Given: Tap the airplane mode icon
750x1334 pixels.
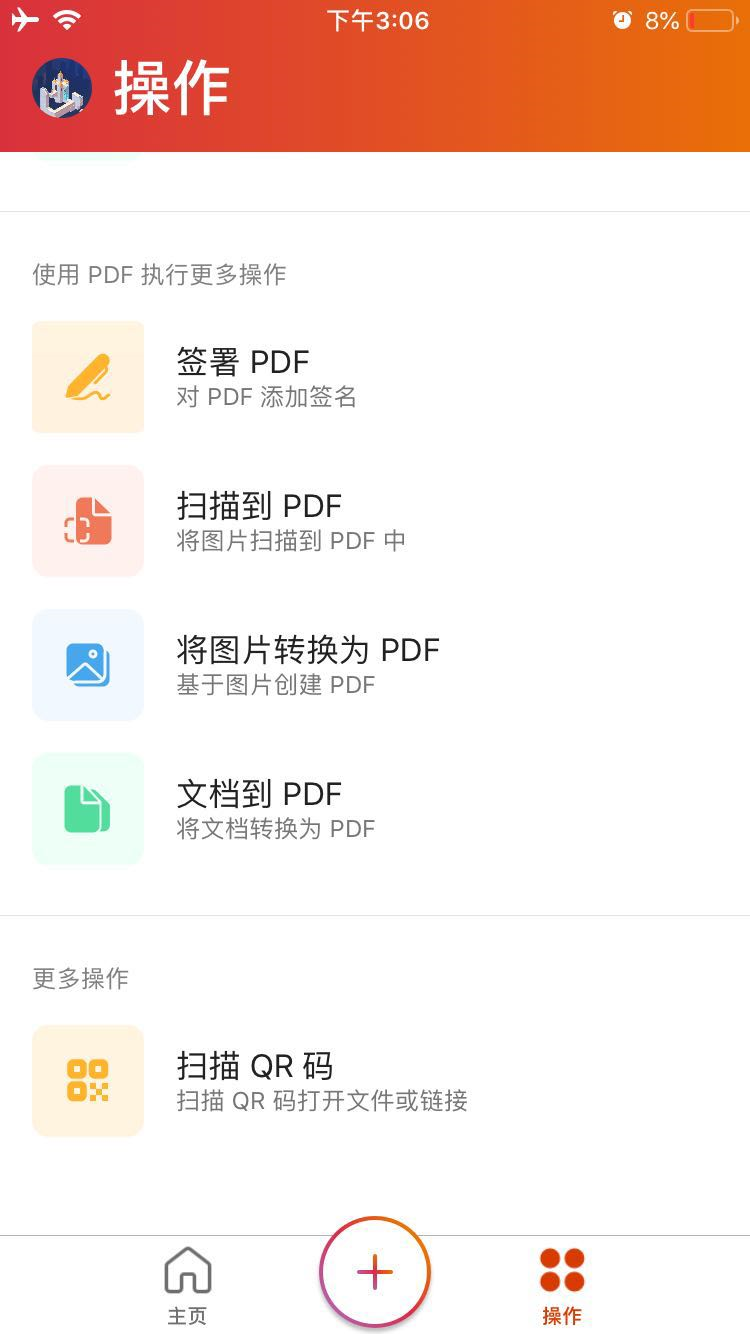Looking at the screenshot, I should coord(25,18).
